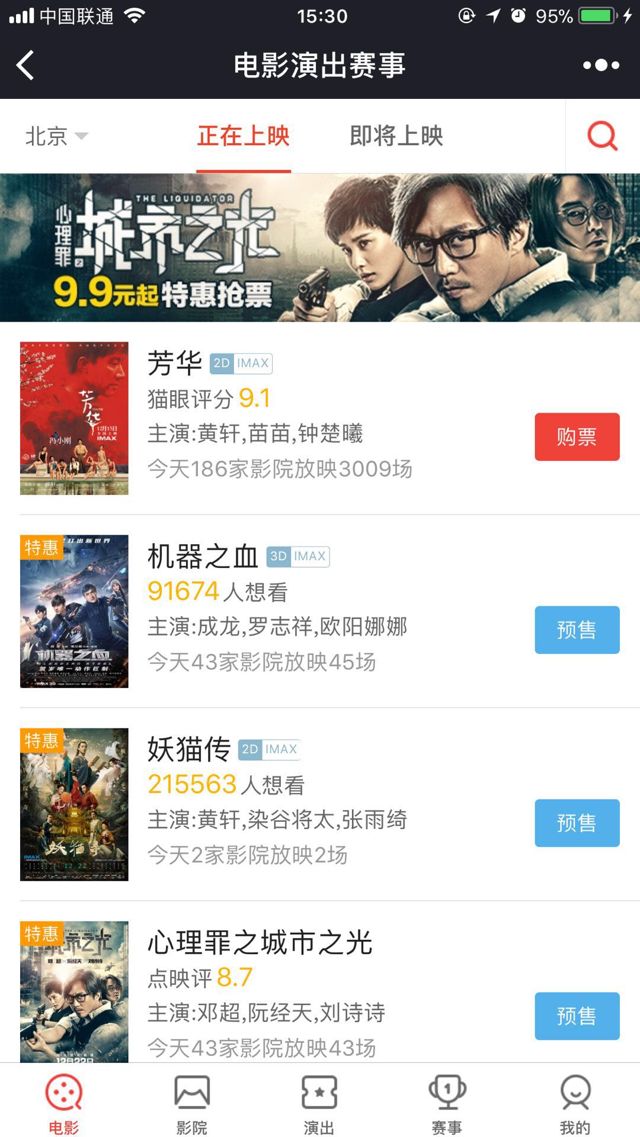Open the three-dot overflow menu

tap(601, 66)
